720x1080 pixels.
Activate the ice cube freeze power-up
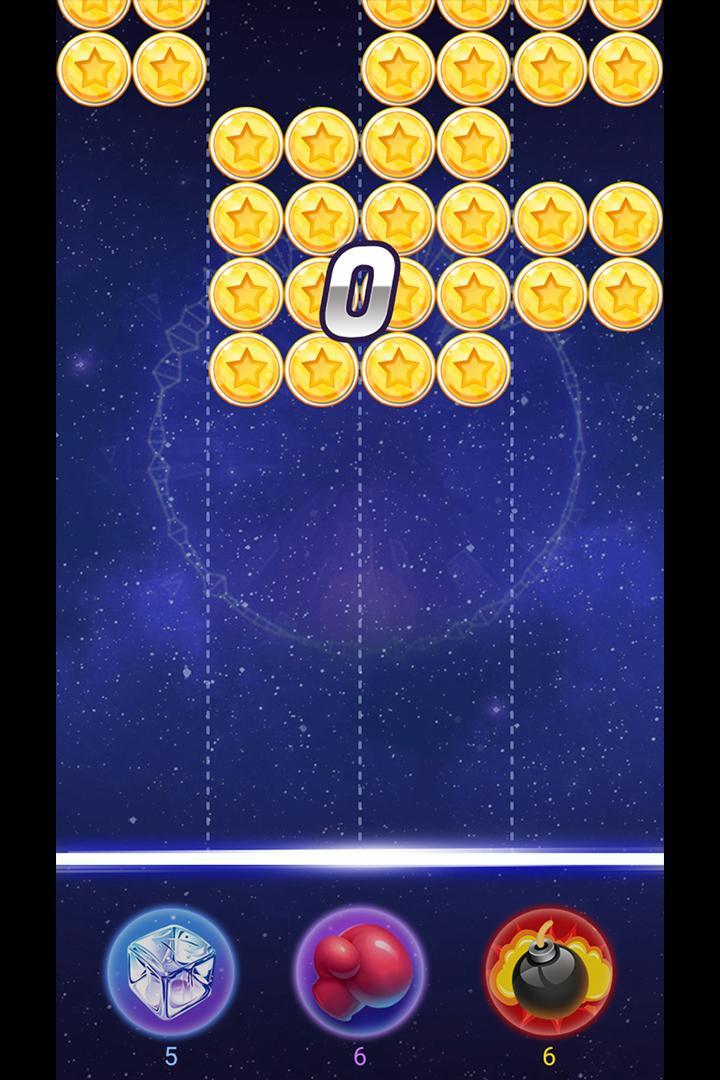pyautogui.click(x=171, y=972)
